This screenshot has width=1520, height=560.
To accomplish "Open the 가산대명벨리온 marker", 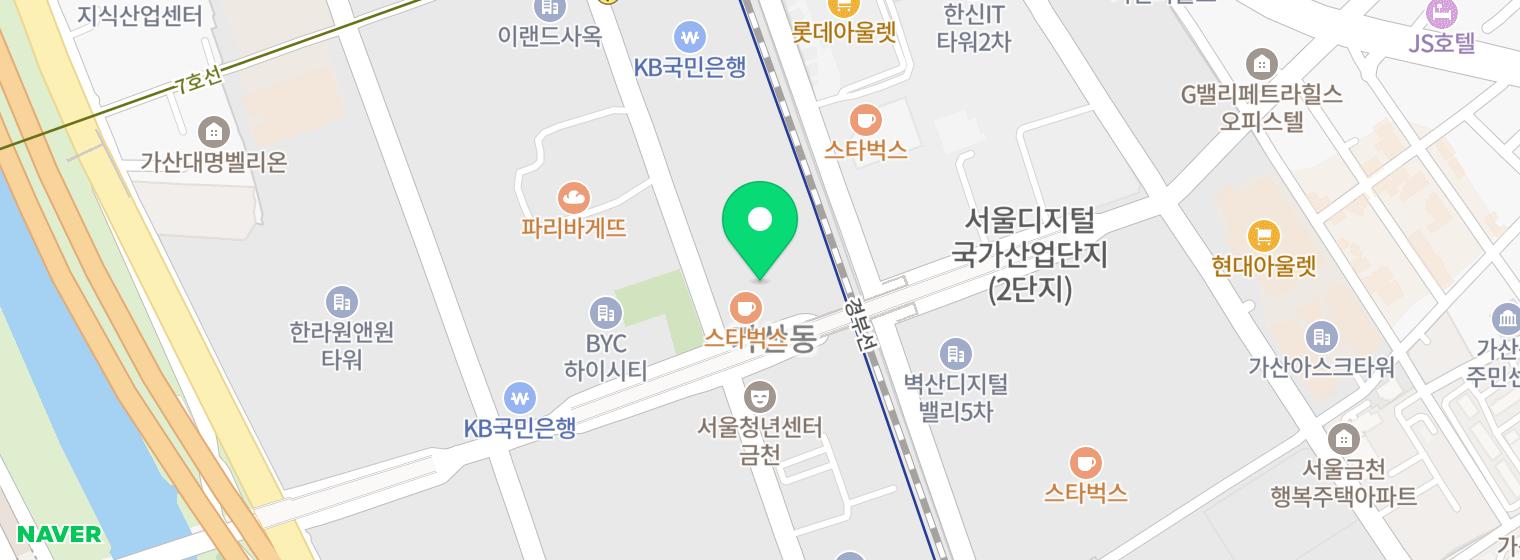I will tap(213, 132).
